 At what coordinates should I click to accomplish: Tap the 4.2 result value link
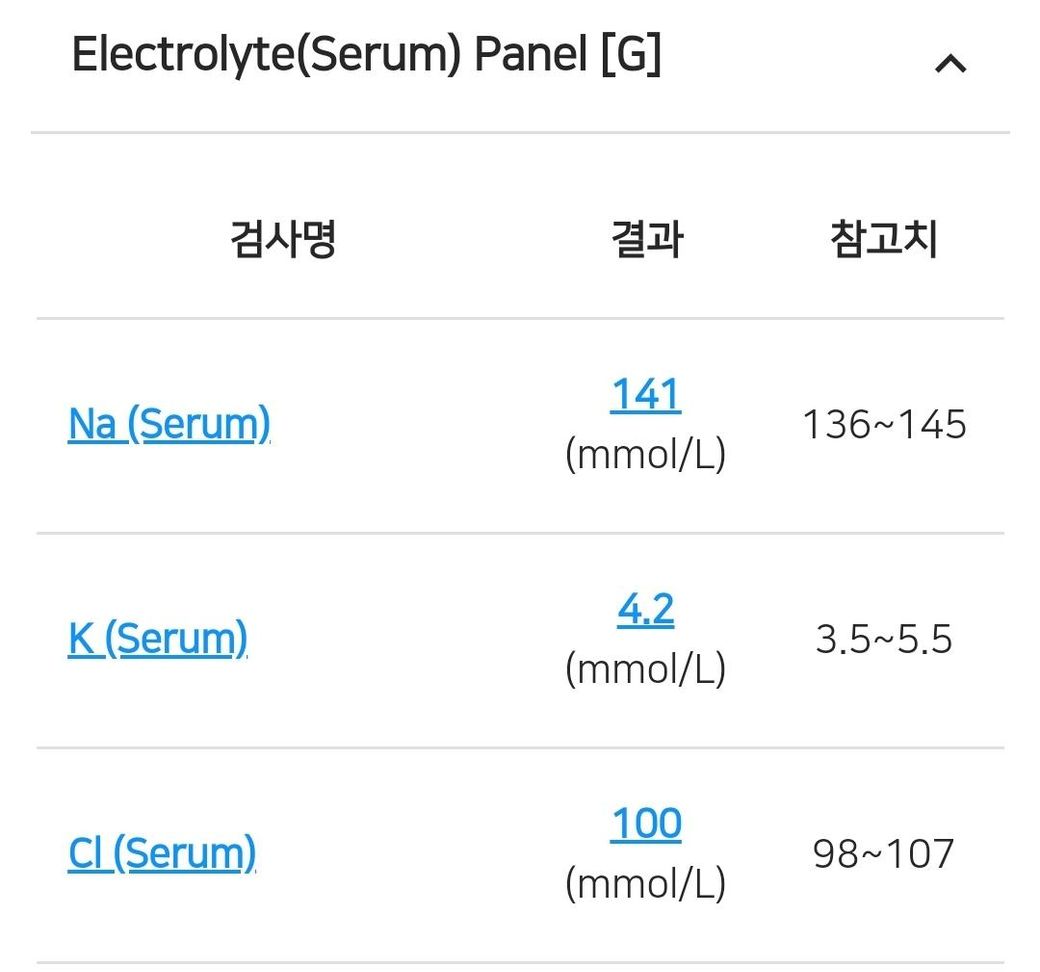pos(645,609)
